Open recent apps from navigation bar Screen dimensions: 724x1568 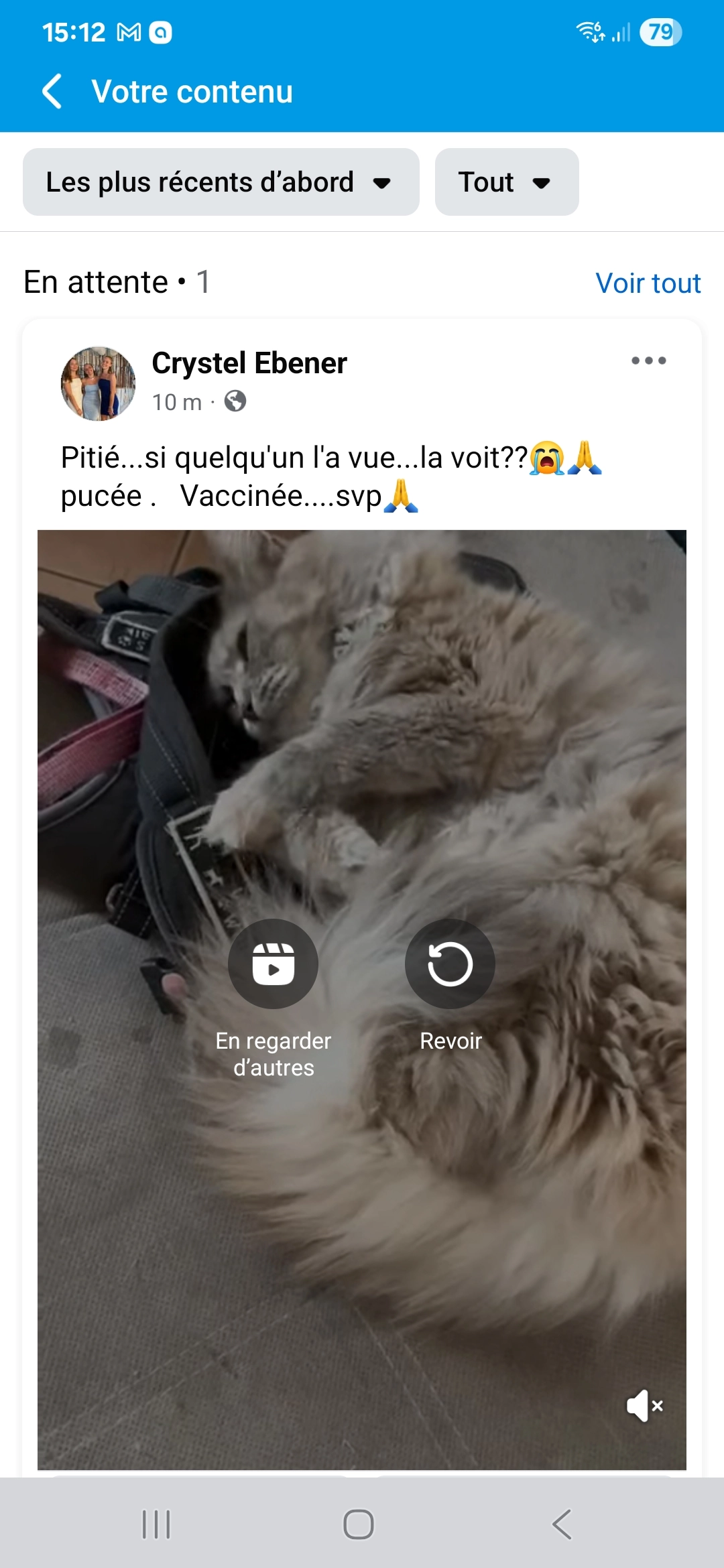coord(156,1524)
